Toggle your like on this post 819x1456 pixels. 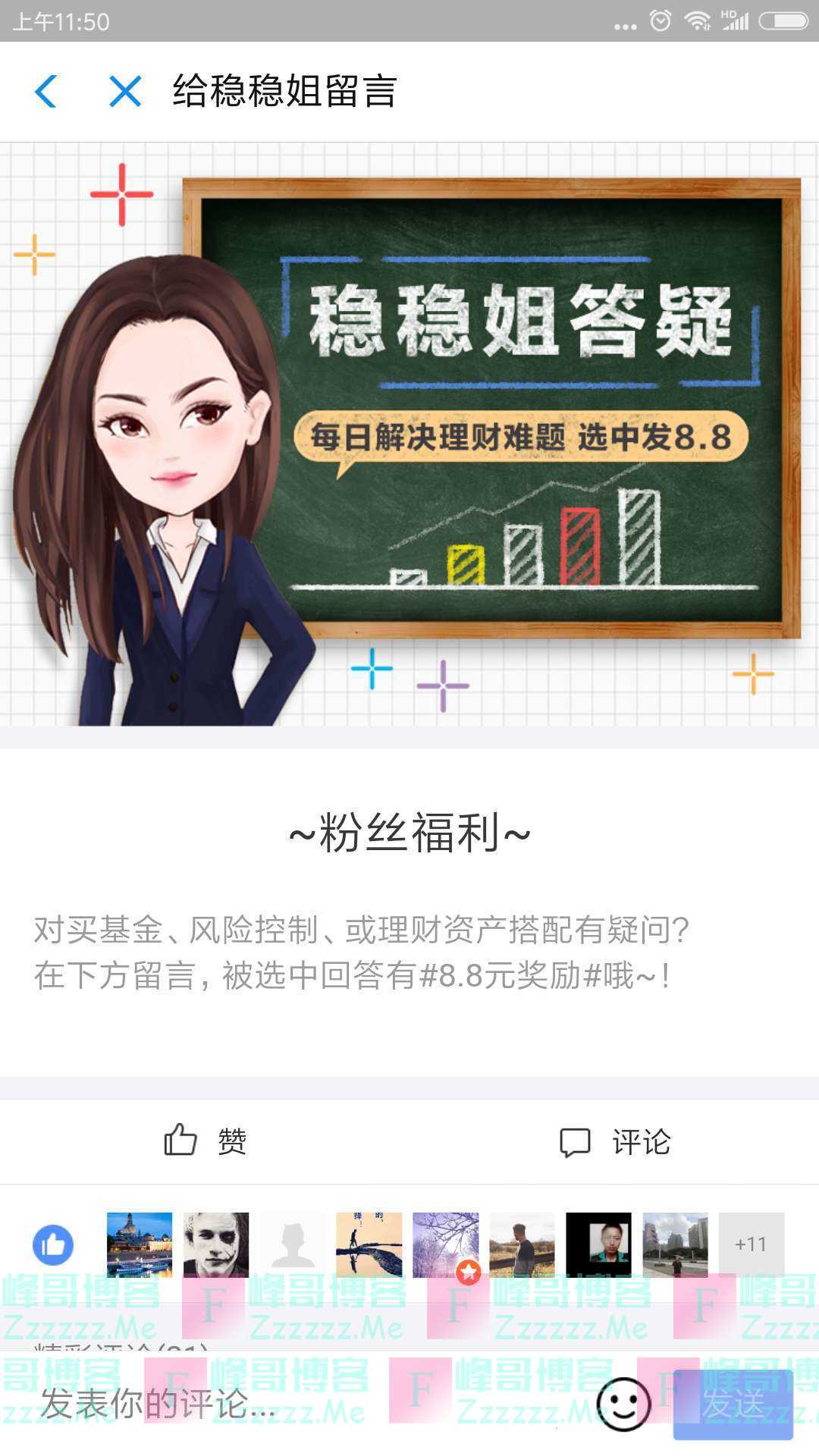pos(205,1139)
